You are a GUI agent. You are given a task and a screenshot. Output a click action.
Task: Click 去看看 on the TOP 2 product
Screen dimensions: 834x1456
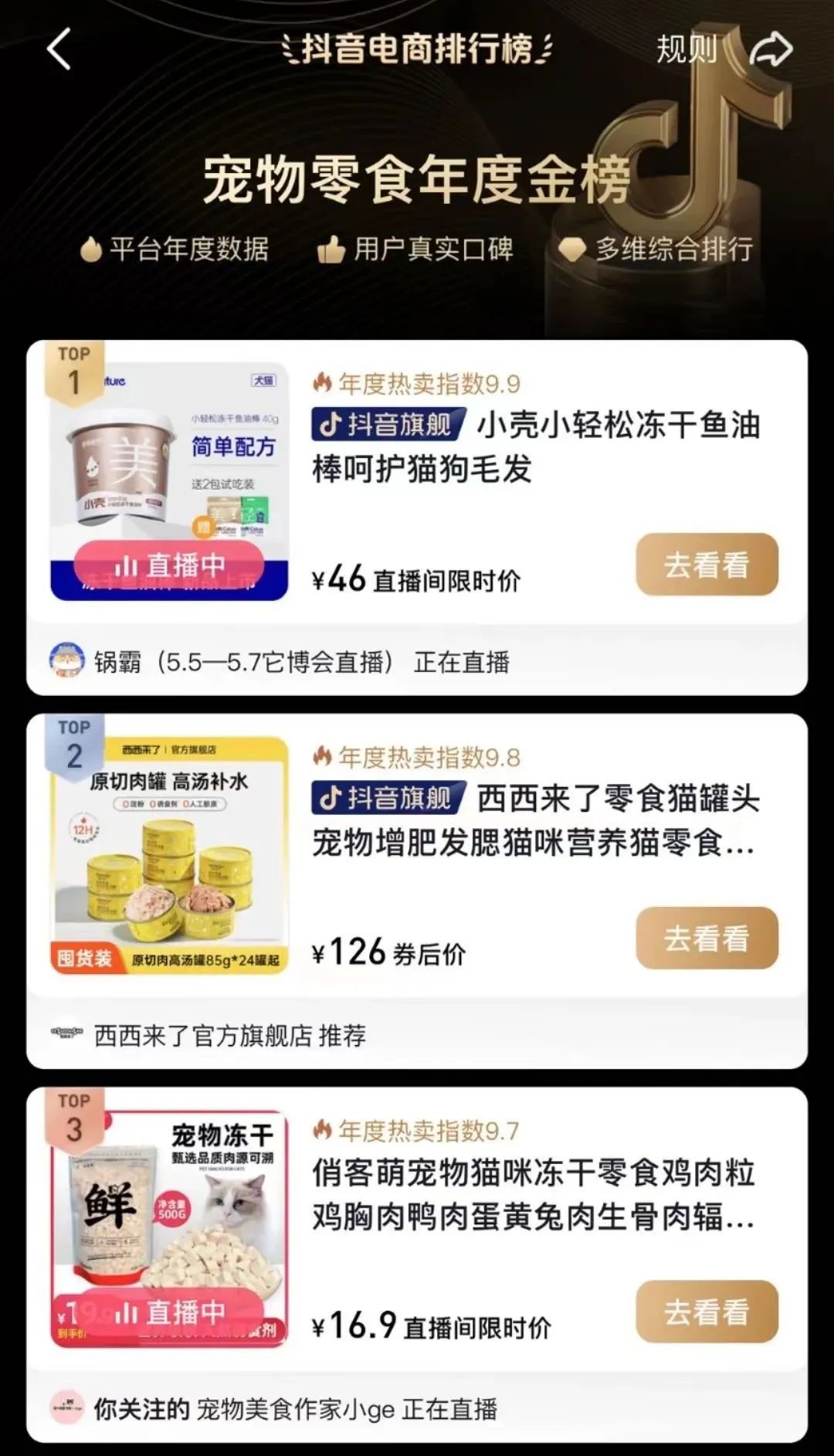(x=707, y=938)
